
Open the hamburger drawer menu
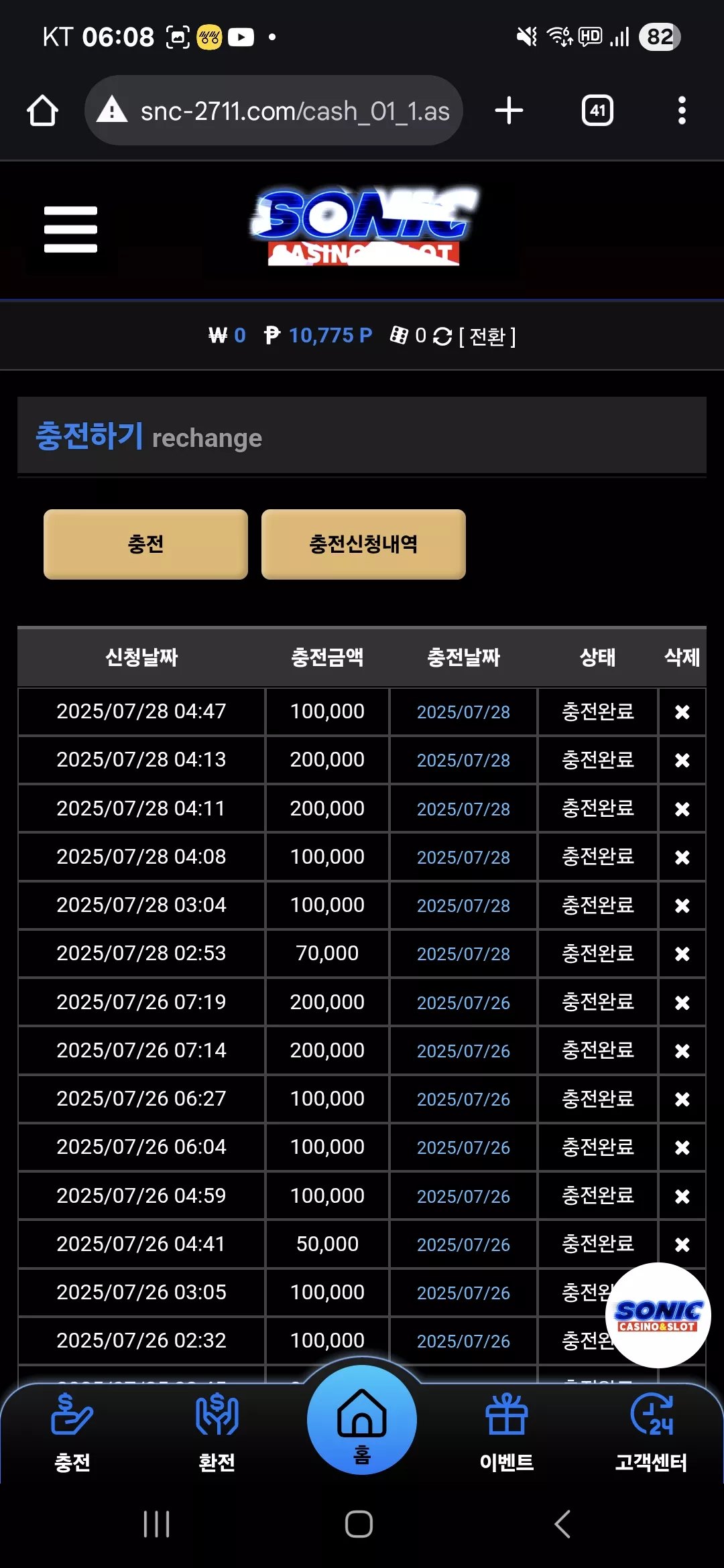[x=70, y=229]
